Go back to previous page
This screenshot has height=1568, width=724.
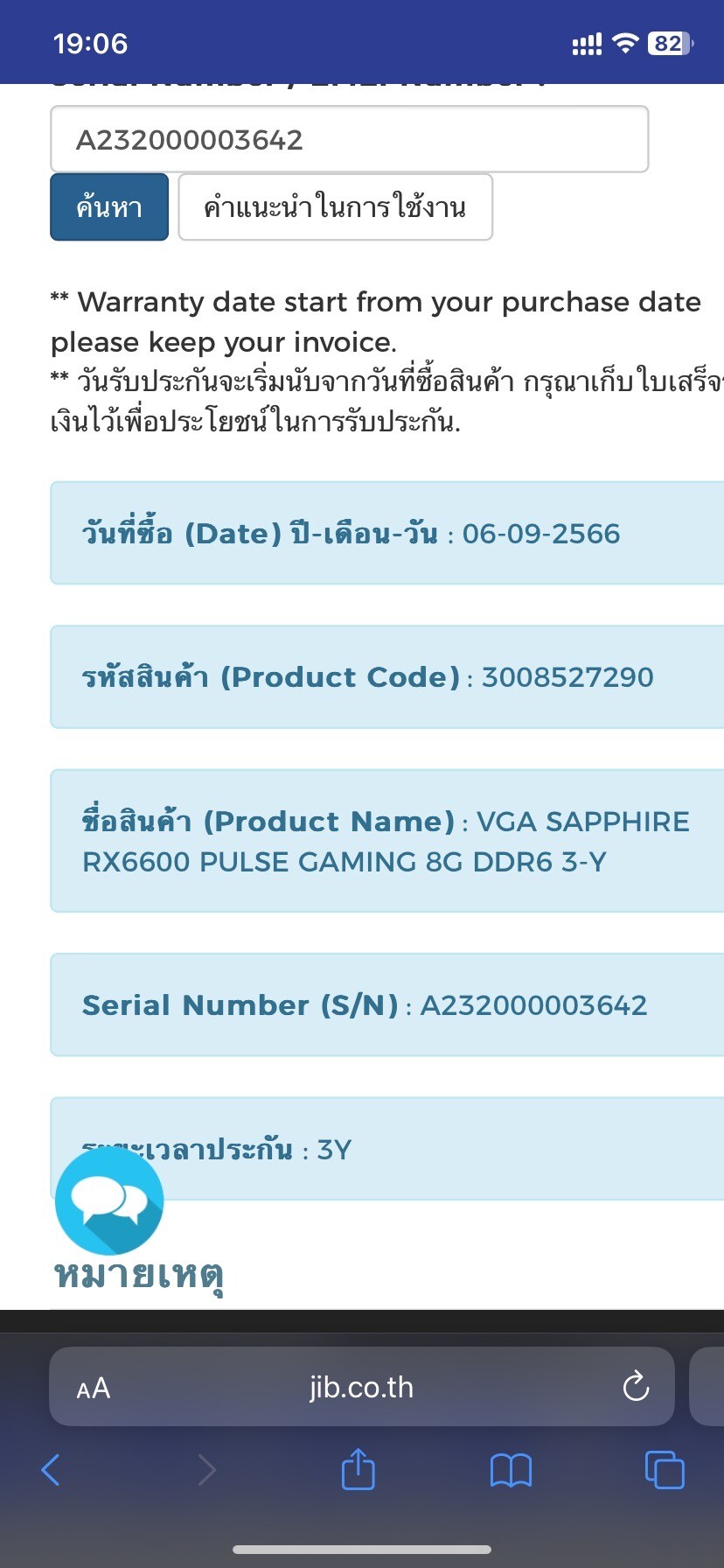point(51,1470)
